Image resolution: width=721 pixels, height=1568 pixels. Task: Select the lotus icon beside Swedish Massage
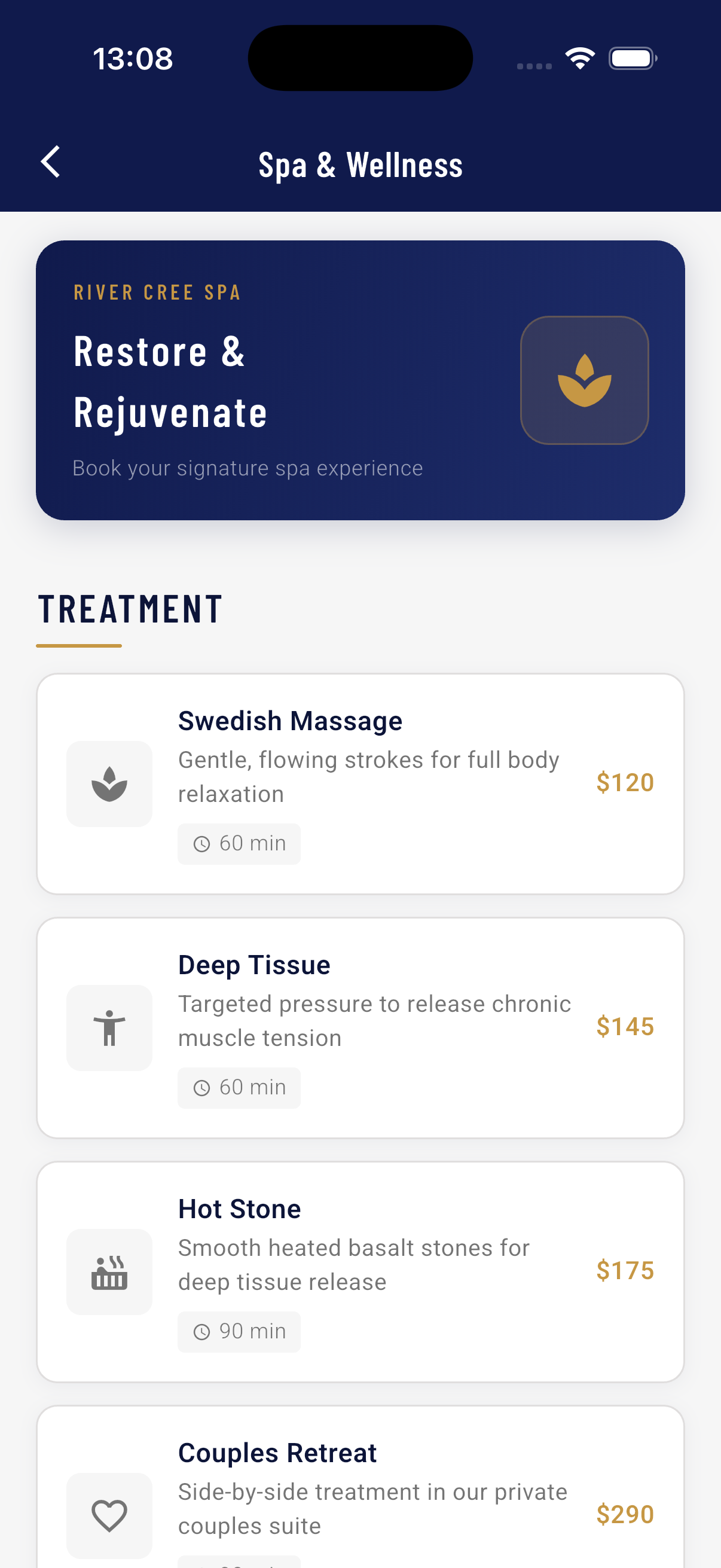[x=109, y=783]
